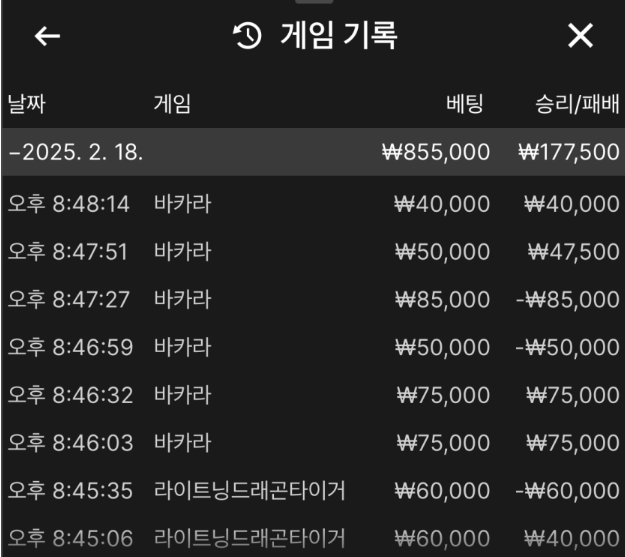The image size is (625, 557).
Task: Open the 8:45:06 Lightning Dragon Tiger record
Action: click(x=312, y=538)
